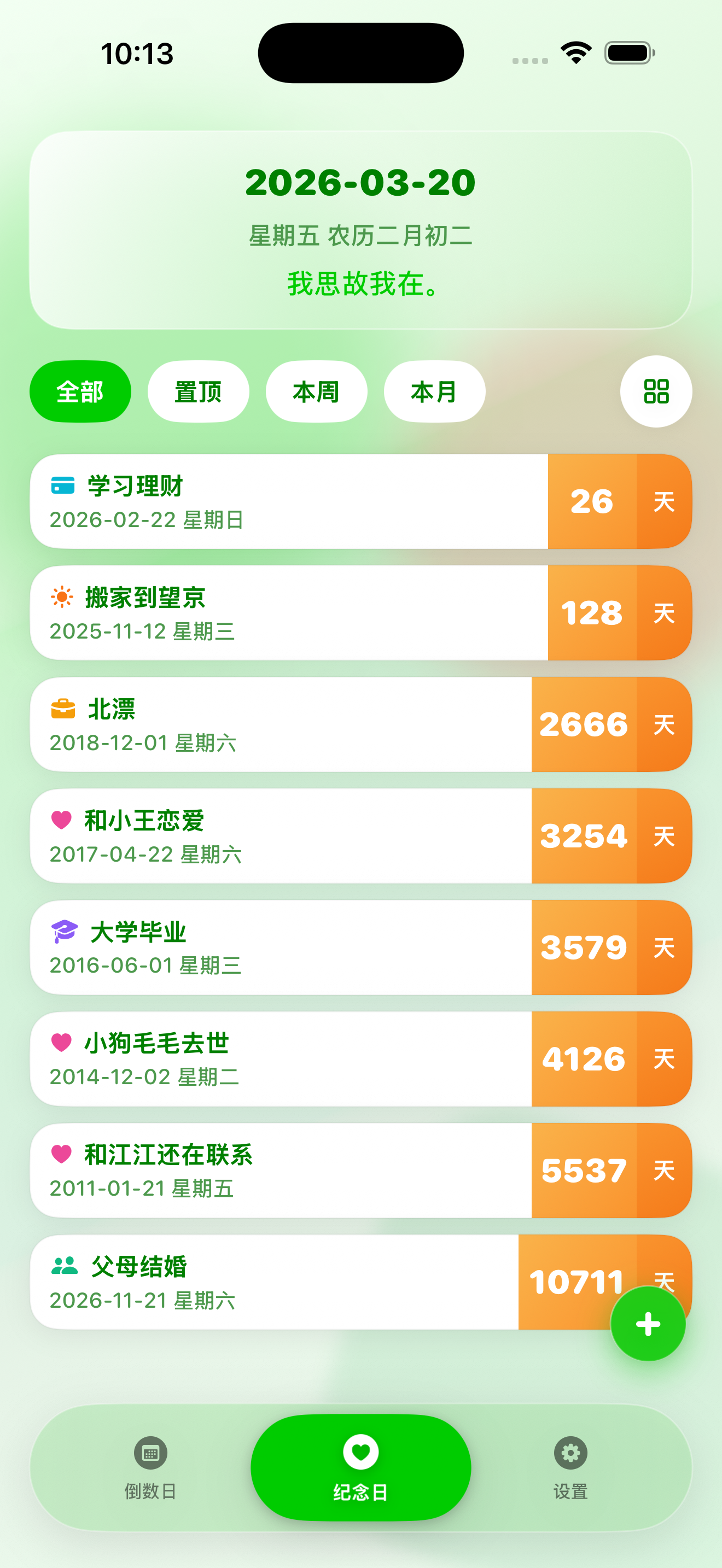Toggle the 置顶 filter chip
The width and height of the screenshot is (722, 1568).
pos(198,391)
